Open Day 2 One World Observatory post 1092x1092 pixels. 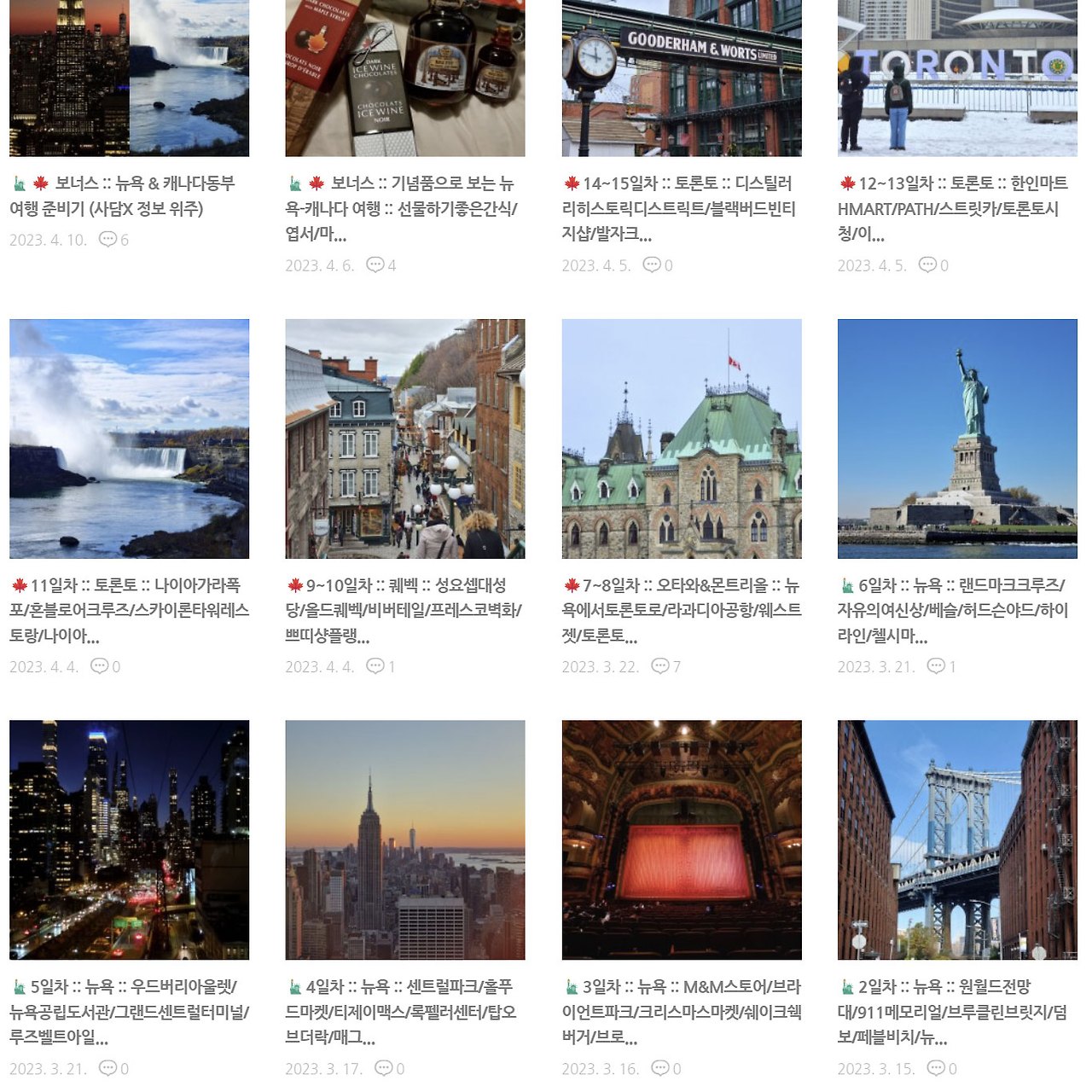955,1012
